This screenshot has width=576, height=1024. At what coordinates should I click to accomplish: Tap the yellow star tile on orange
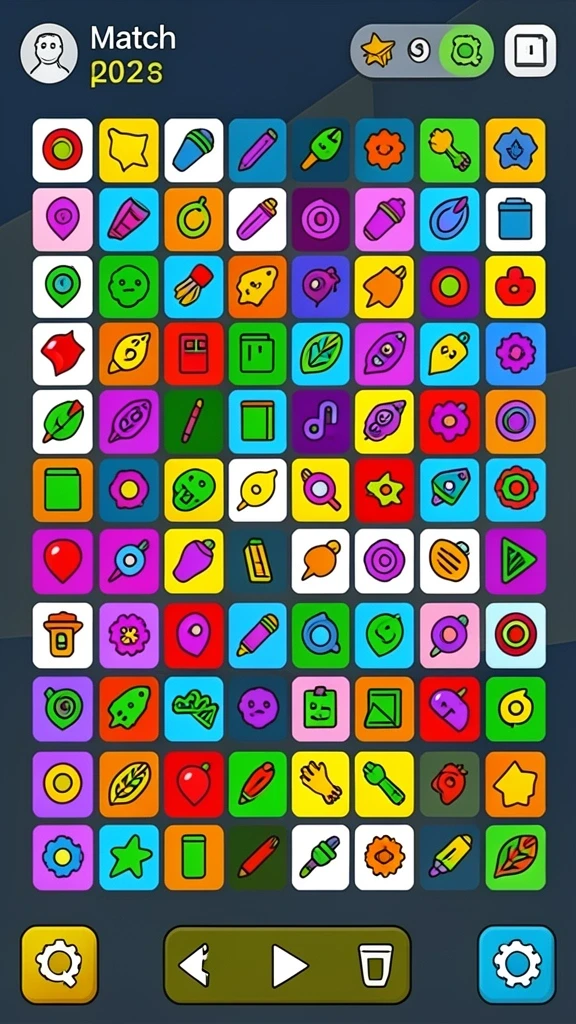click(x=515, y=784)
